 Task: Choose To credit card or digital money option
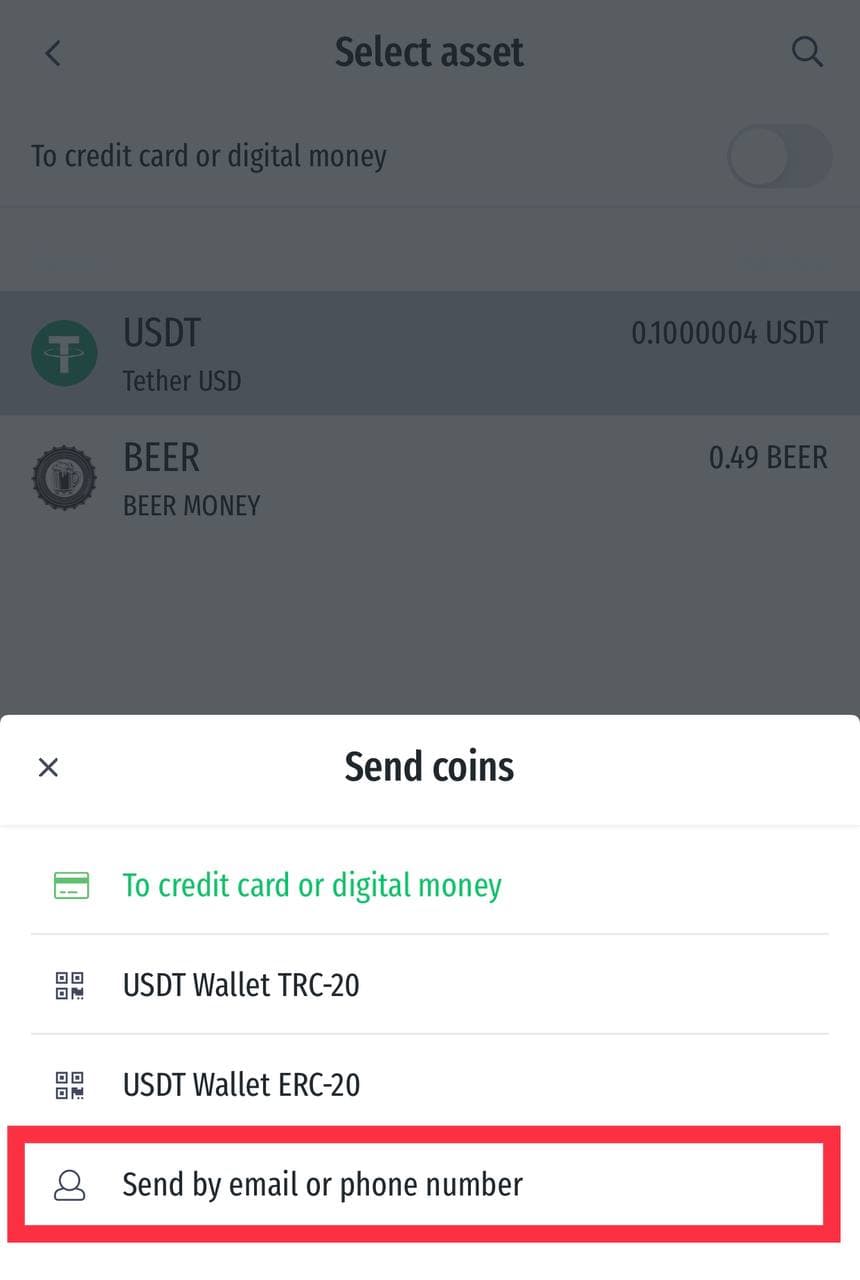(311, 885)
